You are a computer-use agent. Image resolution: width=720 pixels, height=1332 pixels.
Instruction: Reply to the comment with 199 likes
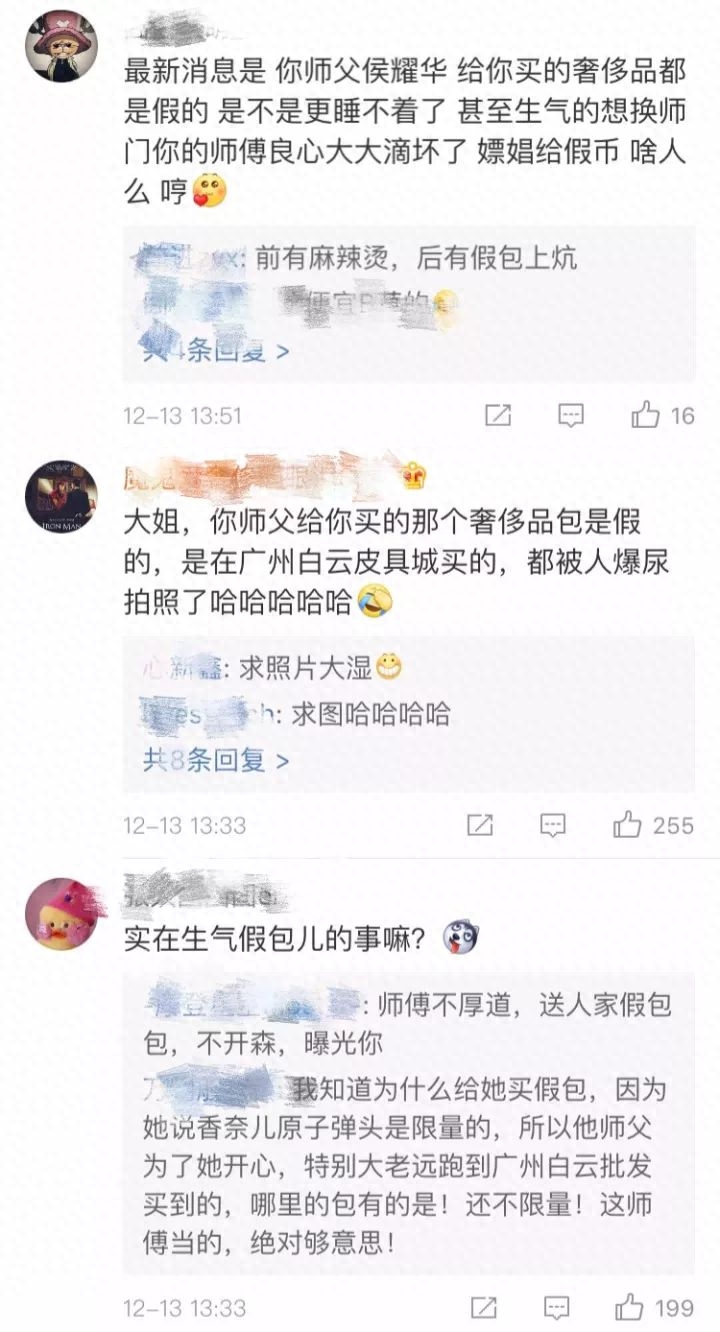point(554,1307)
